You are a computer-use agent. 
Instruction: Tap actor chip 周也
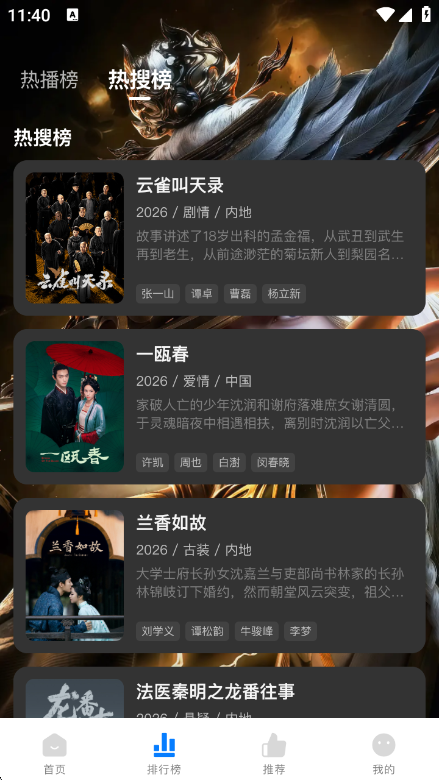click(190, 463)
